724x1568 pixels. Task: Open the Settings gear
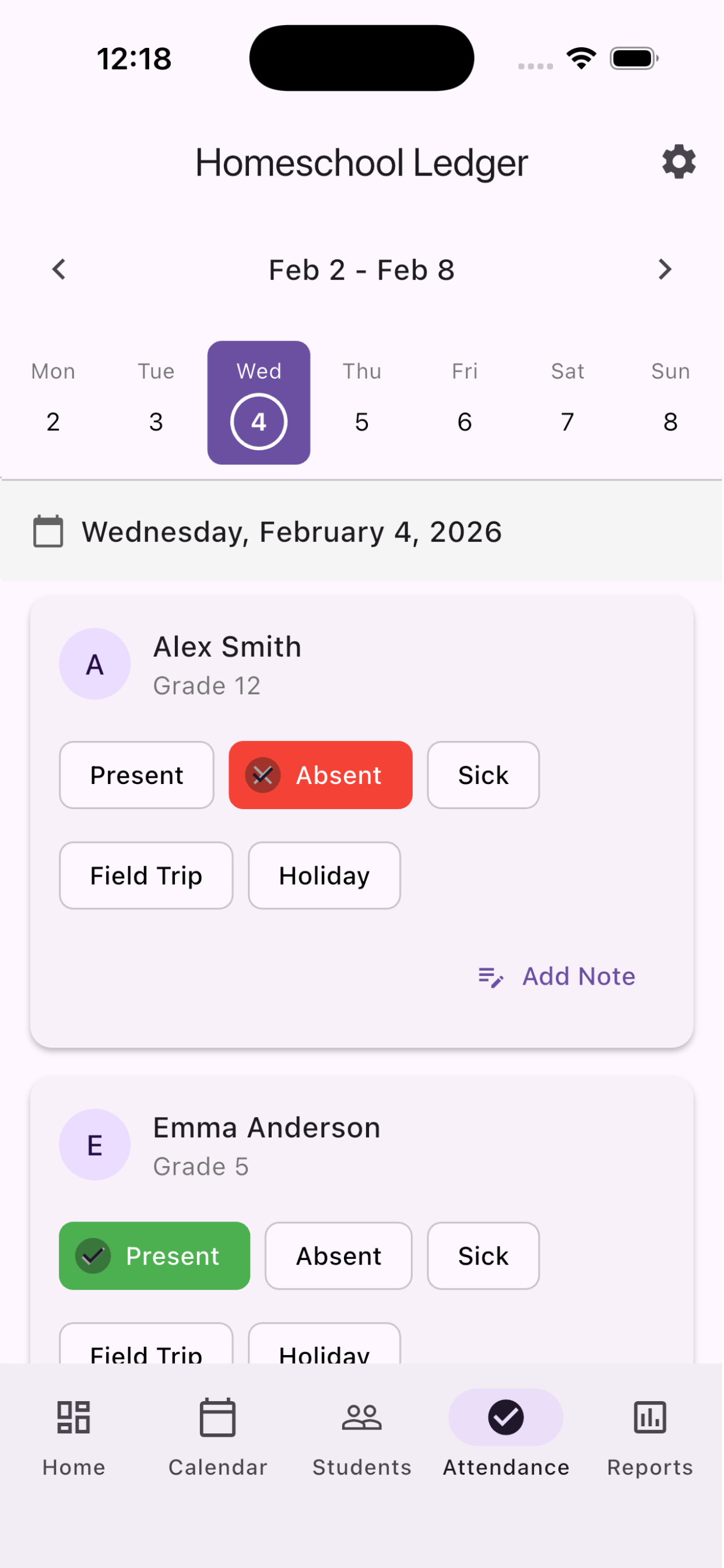click(678, 162)
